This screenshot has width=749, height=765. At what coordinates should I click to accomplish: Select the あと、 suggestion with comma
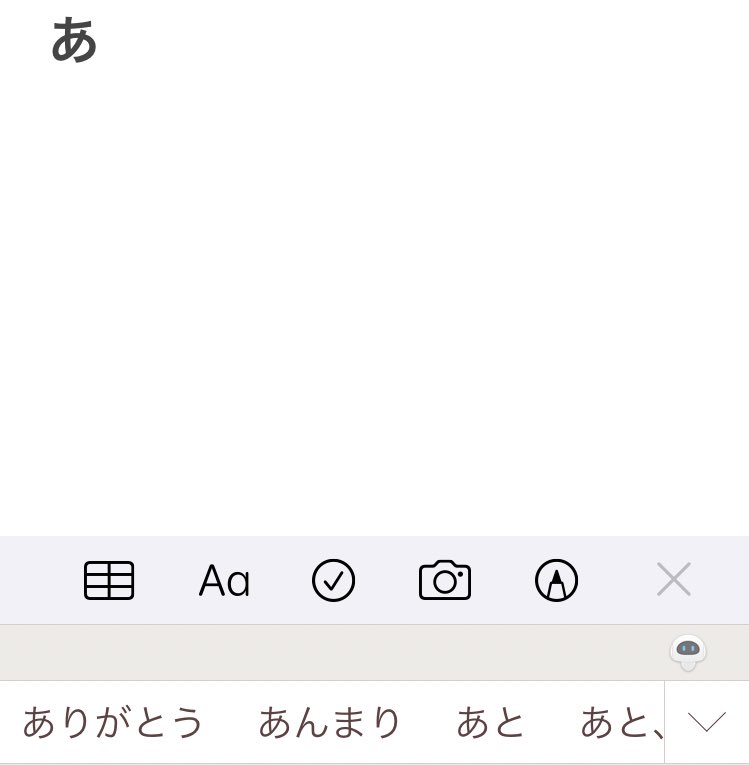(620, 722)
